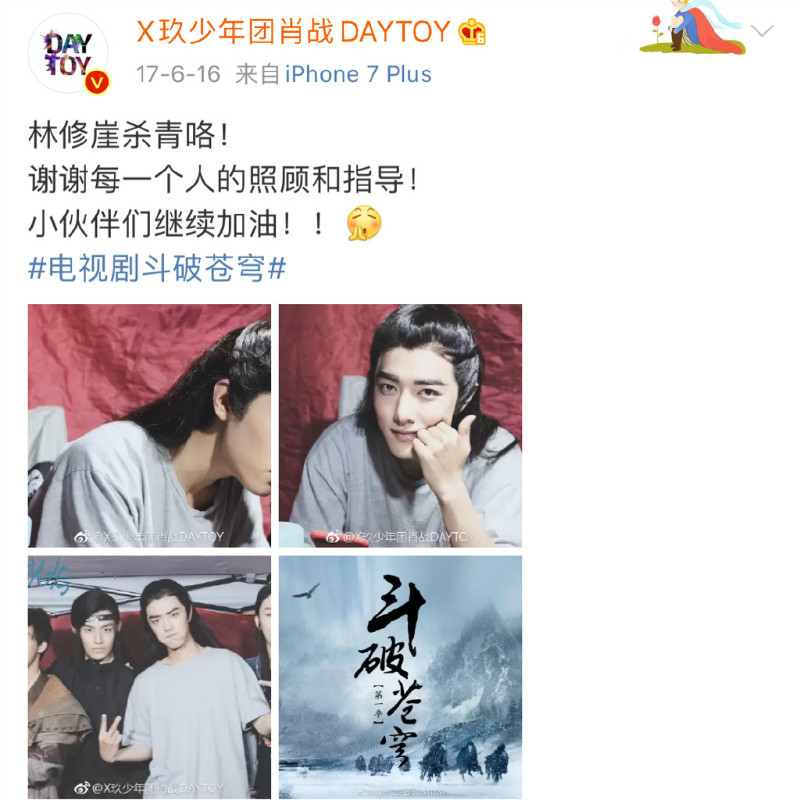Open the DAYTOY profile avatar
Image resolution: width=800 pixels, height=800 pixels.
pyautogui.click(x=68, y=53)
